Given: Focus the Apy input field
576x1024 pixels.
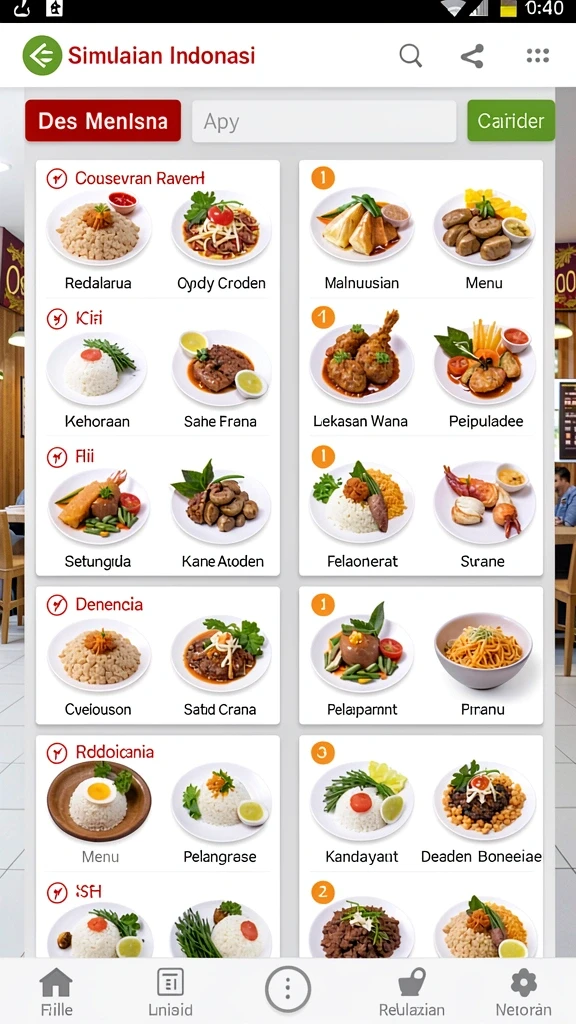Looking at the screenshot, I should point(324,121).
